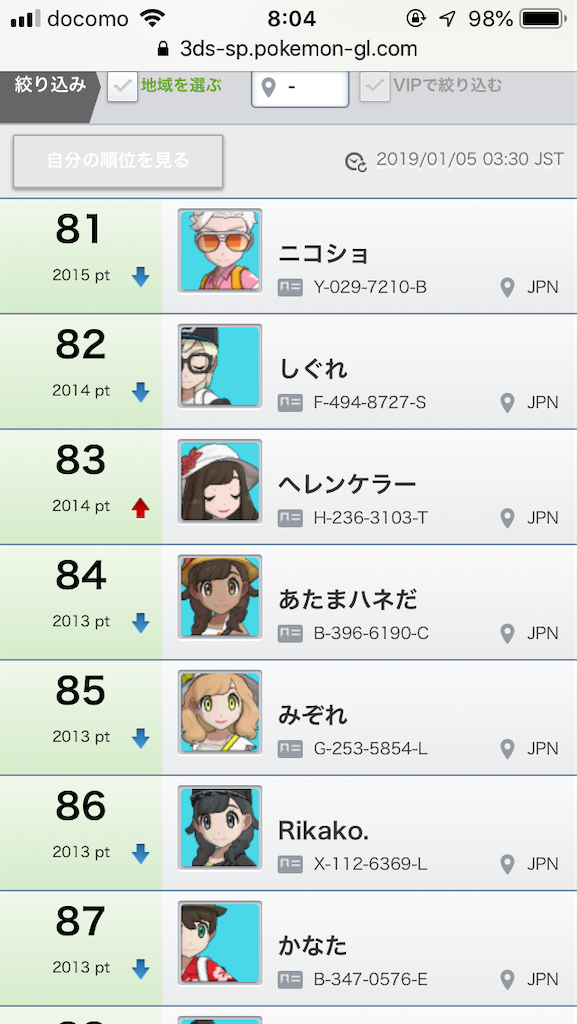Open しぐれ's ranking entry
577x1024 pixels.
coord(288,372)
